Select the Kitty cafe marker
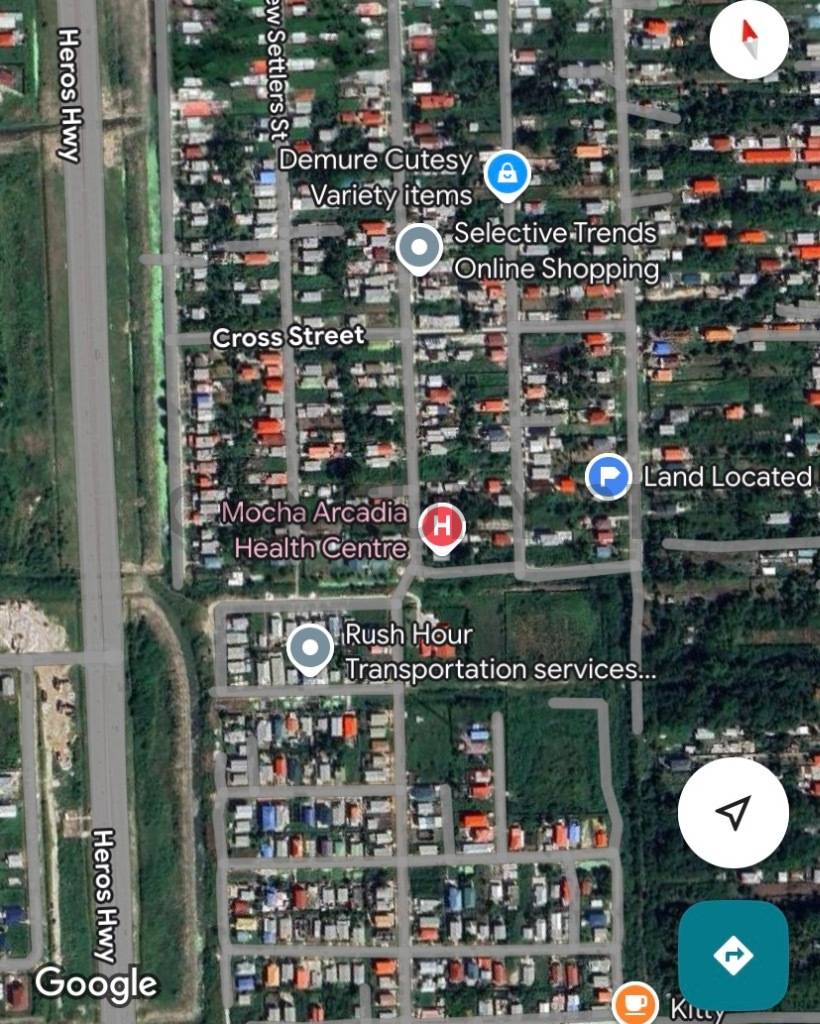This screenshot has width=820, height=1024. pyautogui.click(x=634, y=1002)
